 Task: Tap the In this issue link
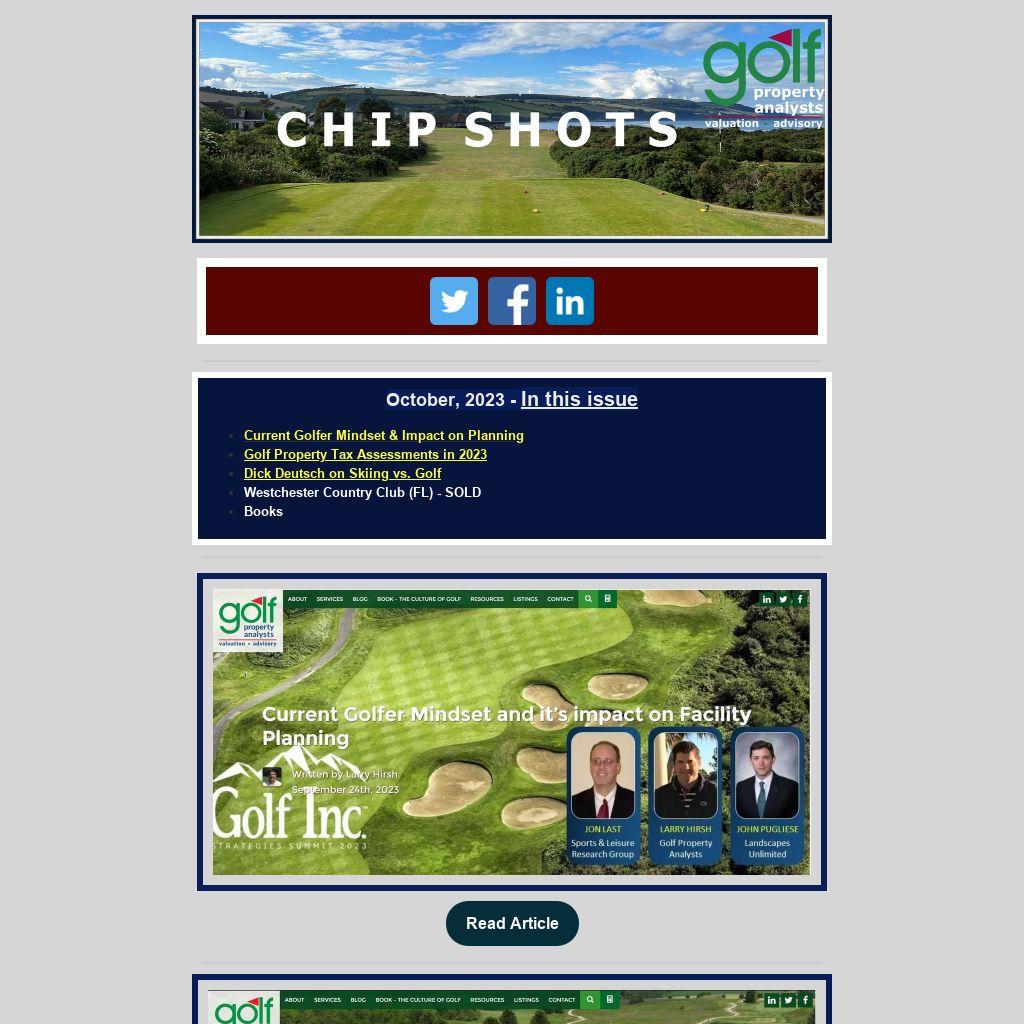579,399
